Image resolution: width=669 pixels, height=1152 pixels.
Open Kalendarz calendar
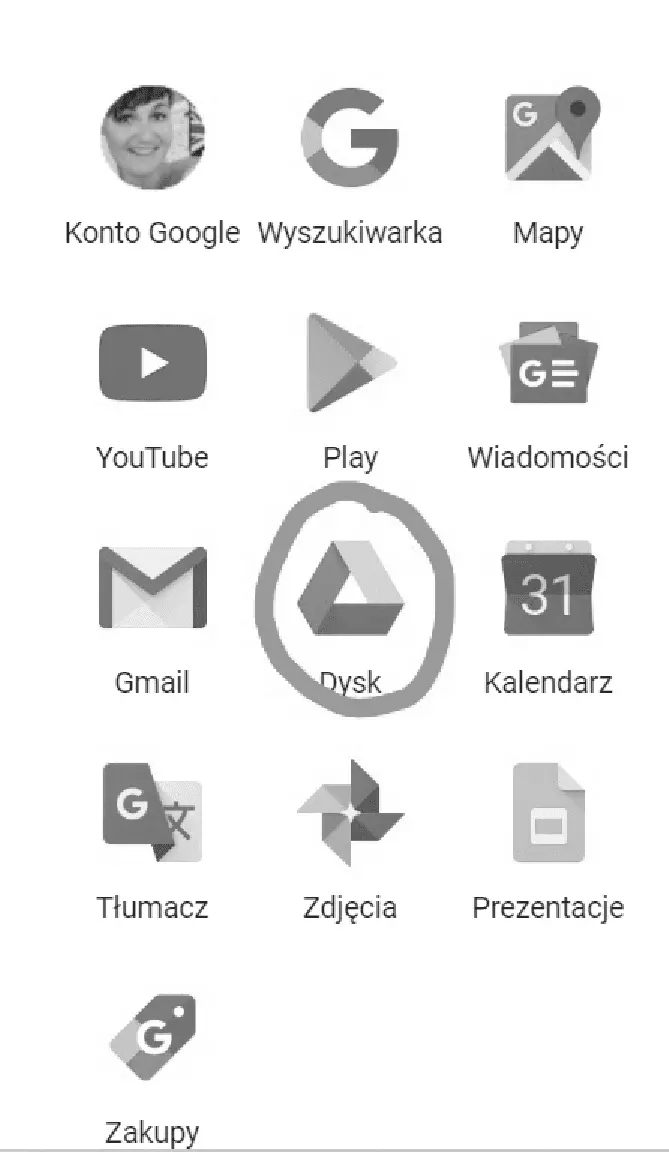tap(548, 588)
